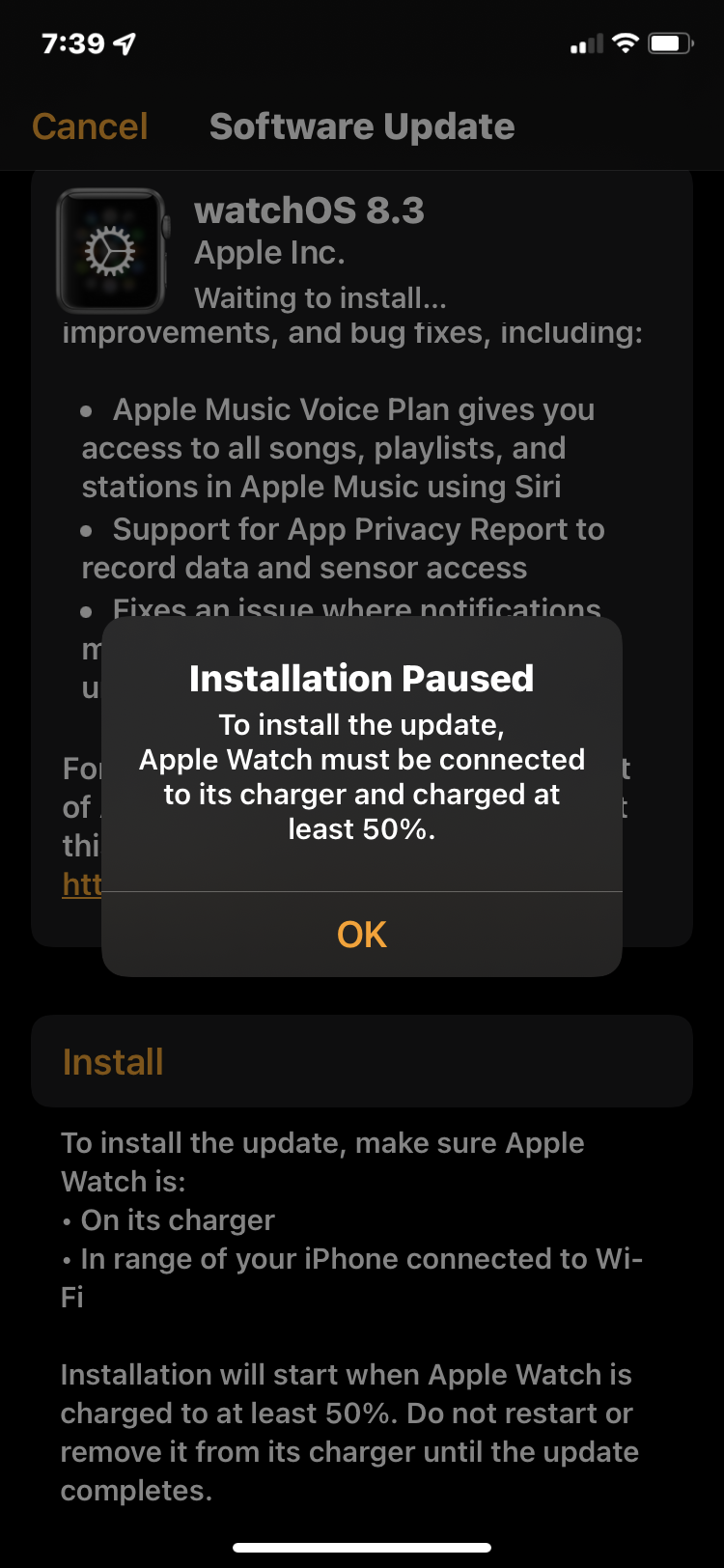Select the Software Update title

click(x=361, y=126)
